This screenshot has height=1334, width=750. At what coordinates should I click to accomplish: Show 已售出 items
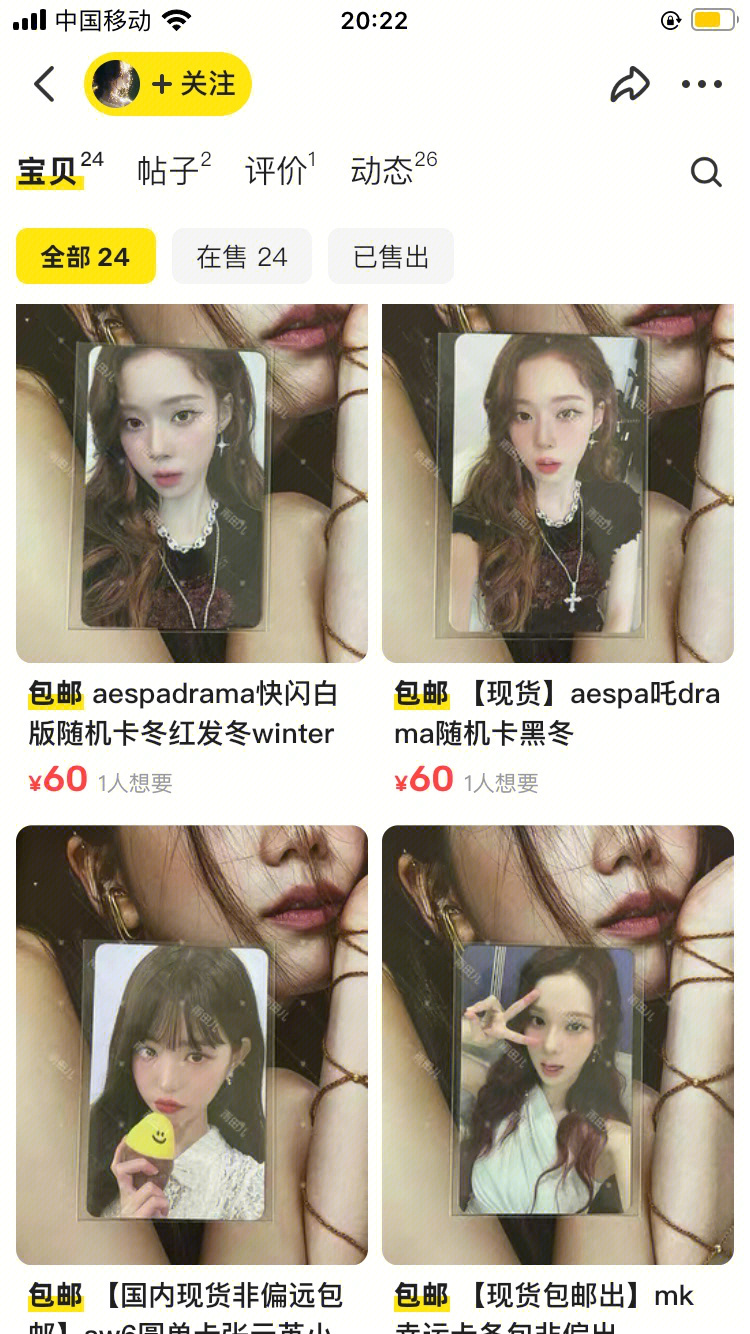pyautogui.click(x=391, y=257)
